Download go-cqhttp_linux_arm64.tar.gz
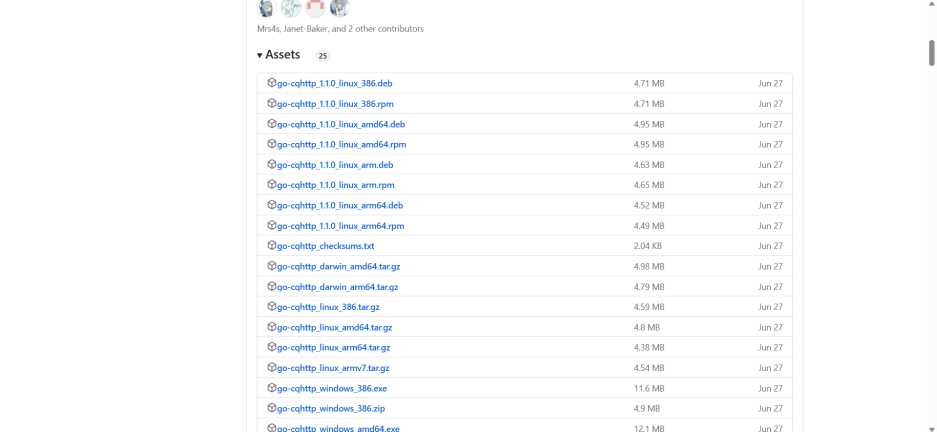Viewport: 937px width, 432px height. pyautogui.click(x=333, y=348)
